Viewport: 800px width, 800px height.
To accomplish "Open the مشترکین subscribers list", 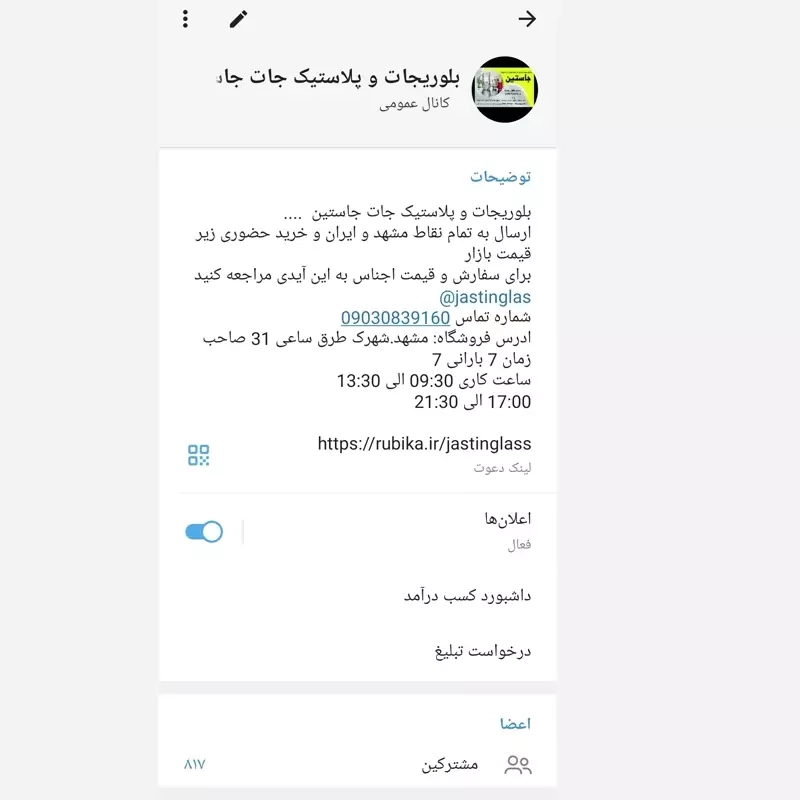I will click(x=450, y=765).
